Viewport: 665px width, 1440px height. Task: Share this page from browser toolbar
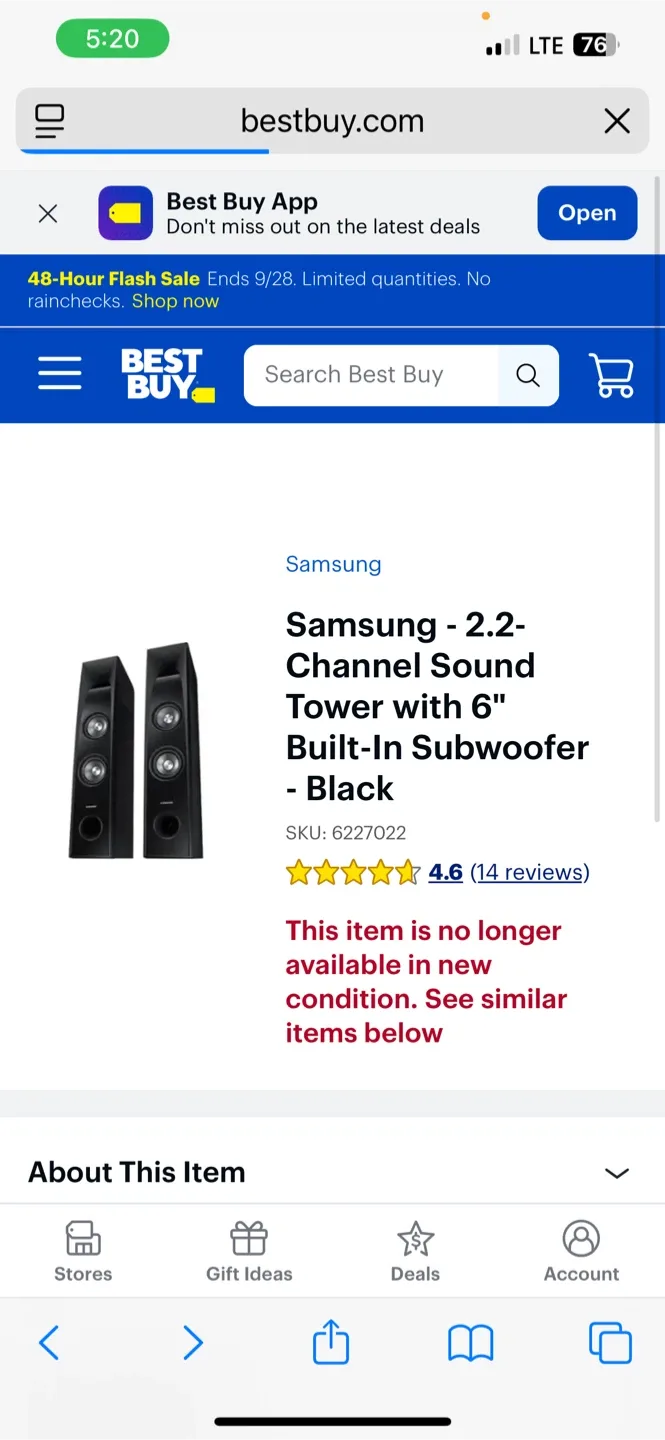pos(331,1341)
